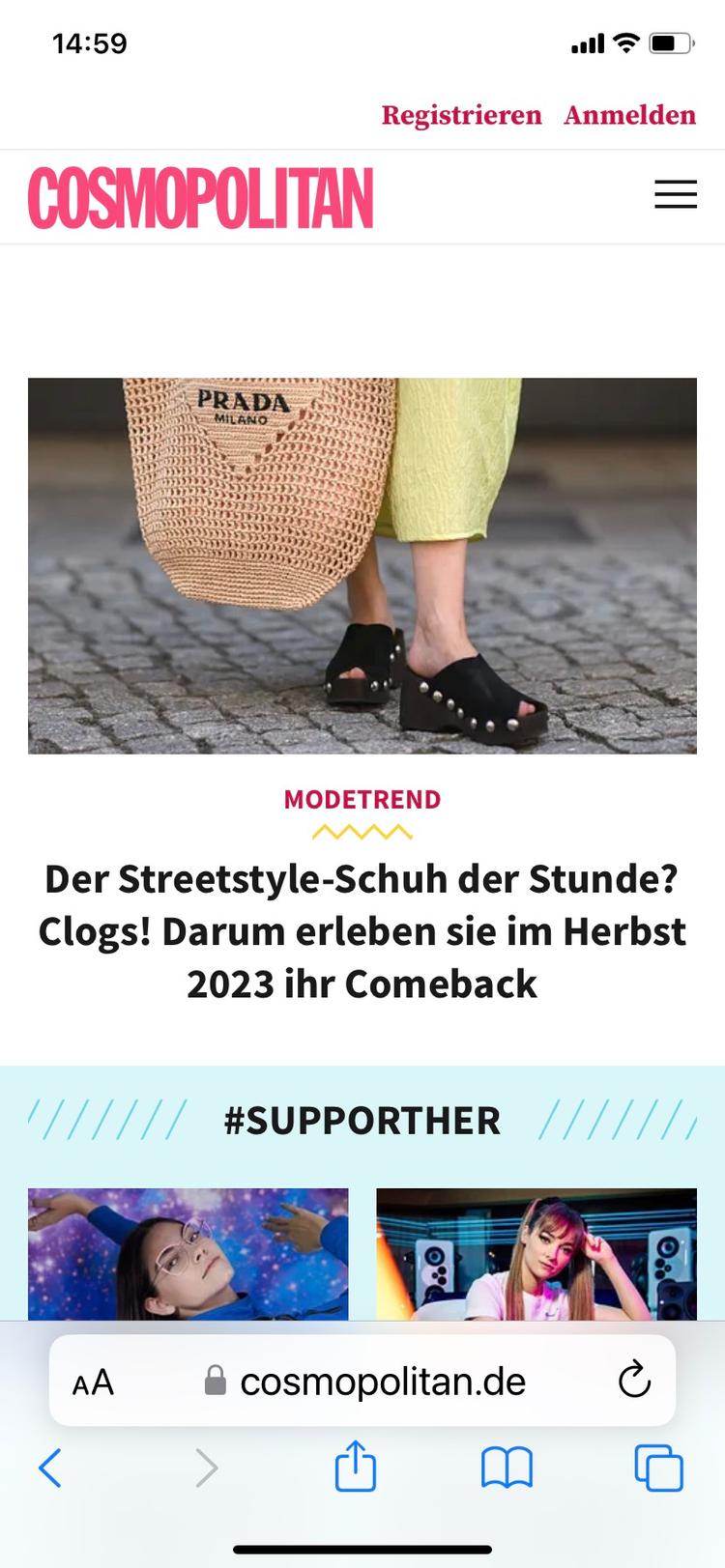Share this page
This screenshot has height=1568, width=725.
click(x=355, y=1467)
